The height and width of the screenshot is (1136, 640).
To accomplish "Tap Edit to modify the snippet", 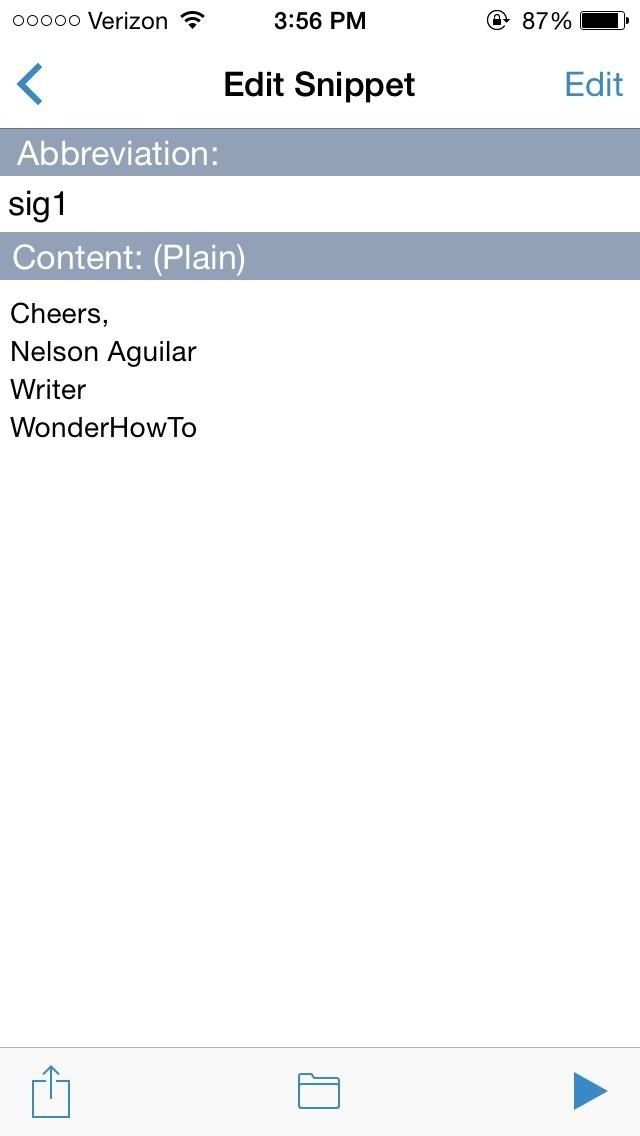I will [593, 84].
